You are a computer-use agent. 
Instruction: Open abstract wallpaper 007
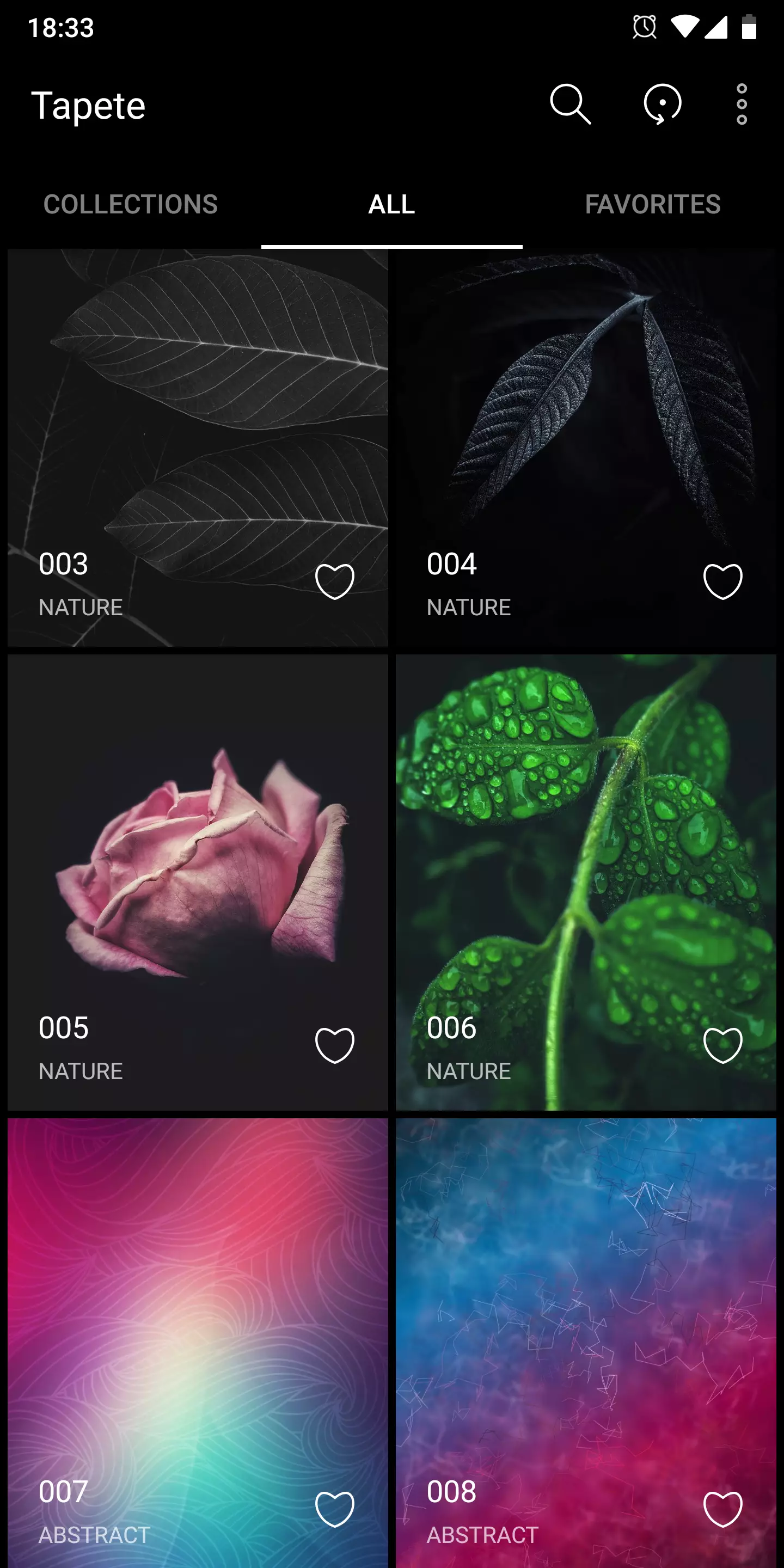click(x=198, y=1343)
